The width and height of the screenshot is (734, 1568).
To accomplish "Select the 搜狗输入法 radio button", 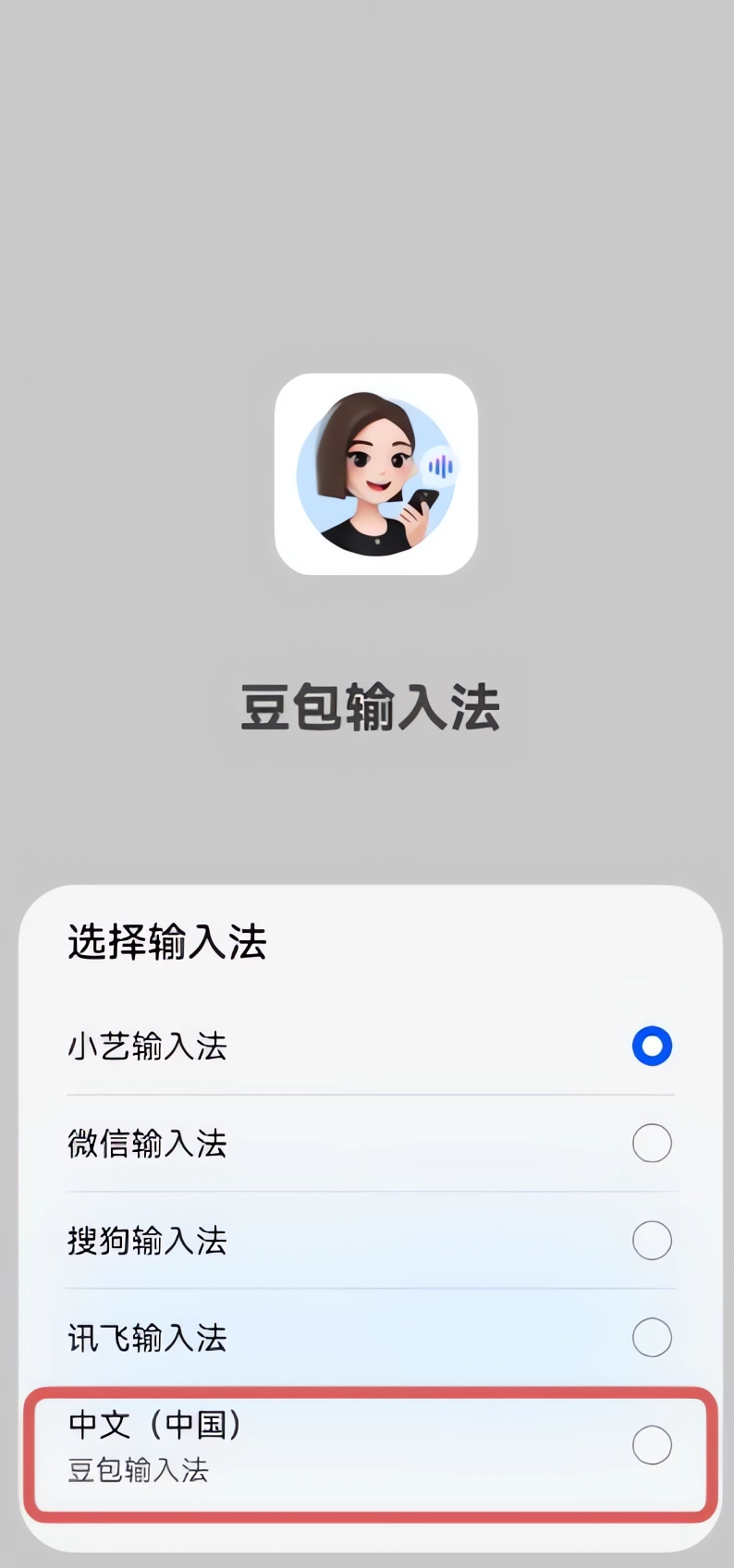I will 653,1240.
